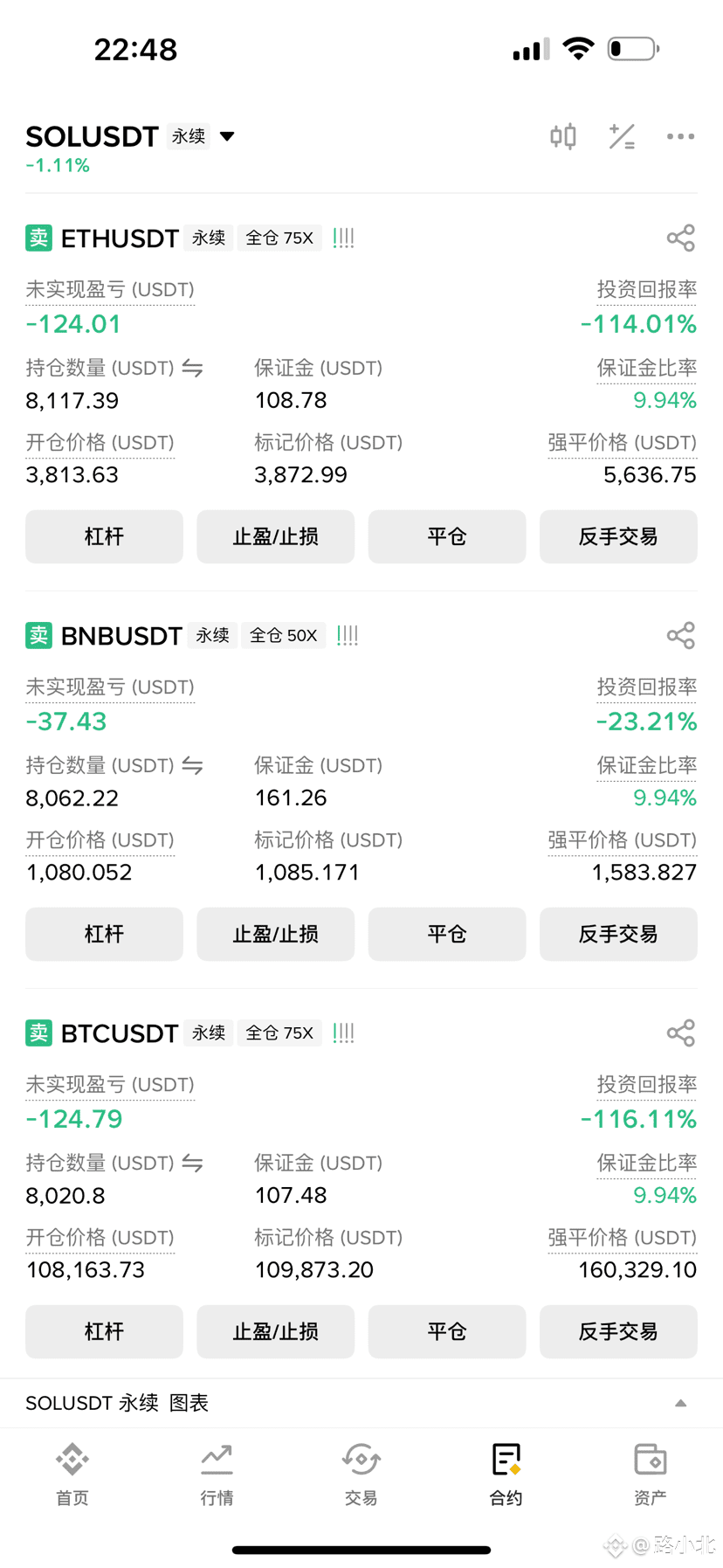Open the three-dot overflow menu
This screenshot has height=1568, width=723.
(x=680, y=136)
